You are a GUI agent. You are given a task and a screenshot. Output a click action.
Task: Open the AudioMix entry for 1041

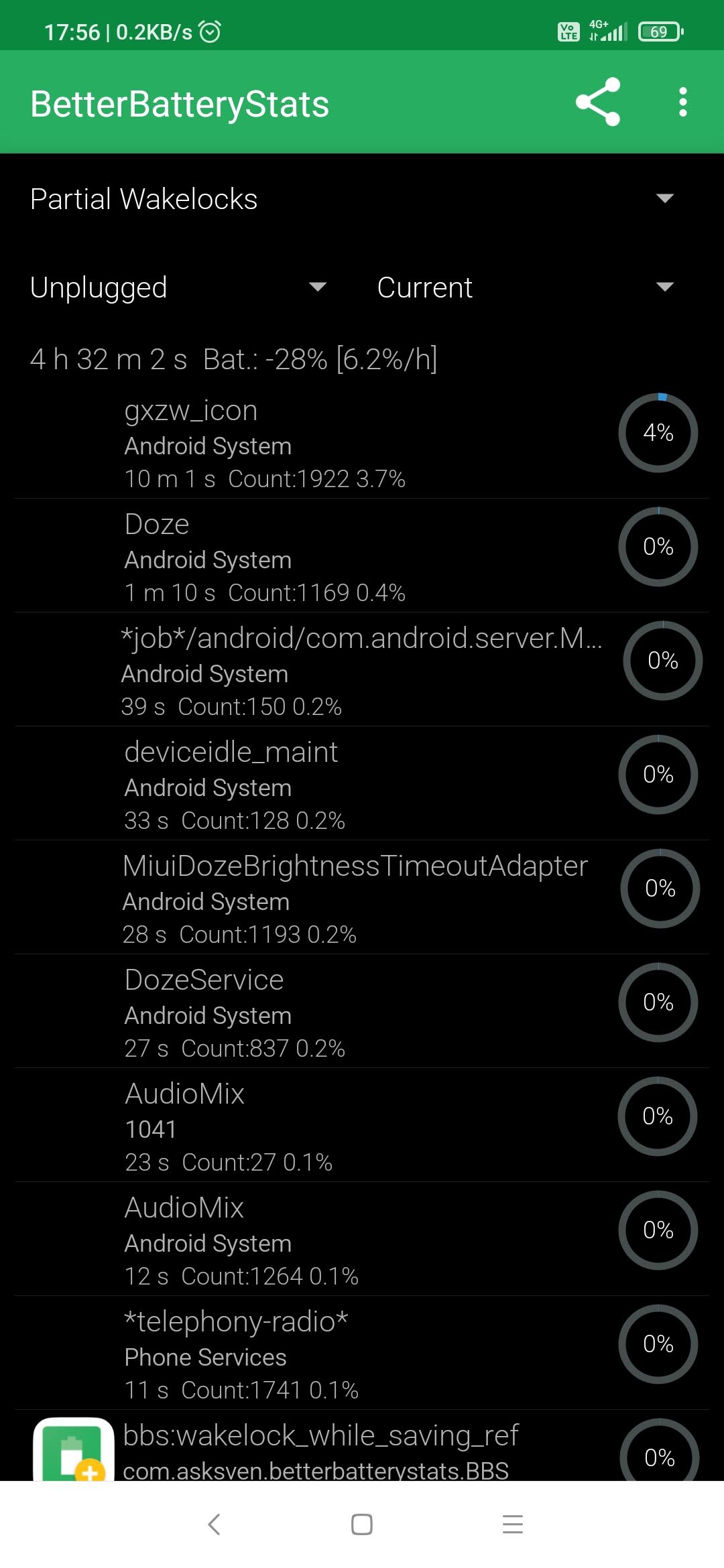coord(362,1126)
